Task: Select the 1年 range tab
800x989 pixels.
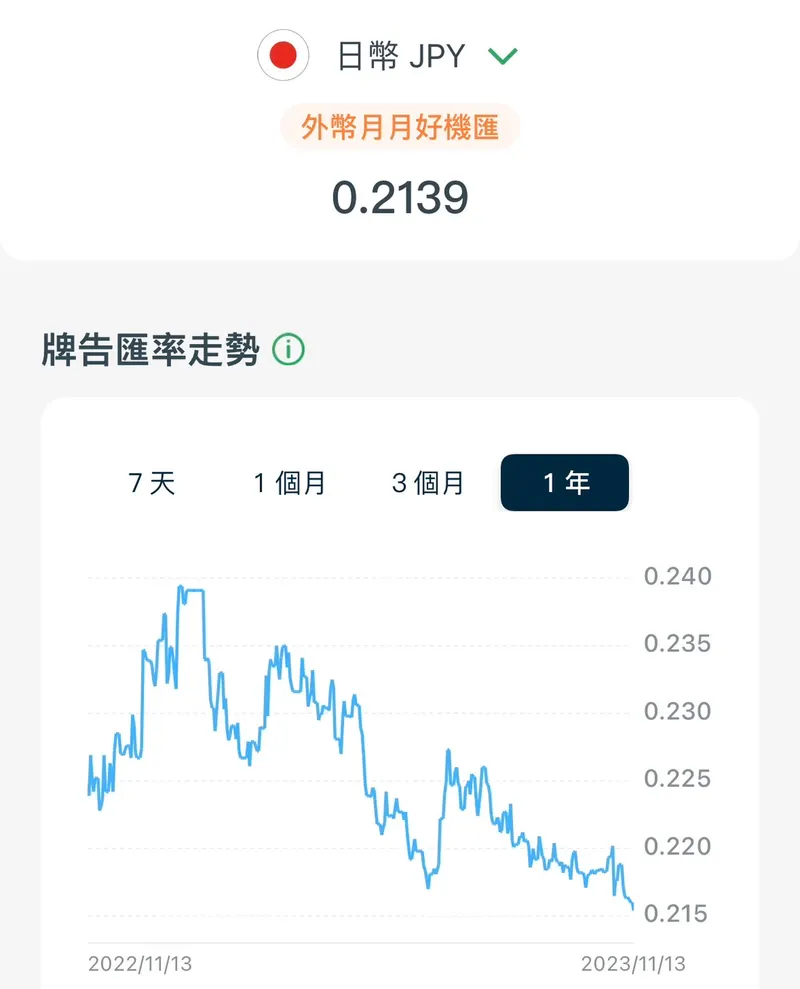Action: (565, 484)
